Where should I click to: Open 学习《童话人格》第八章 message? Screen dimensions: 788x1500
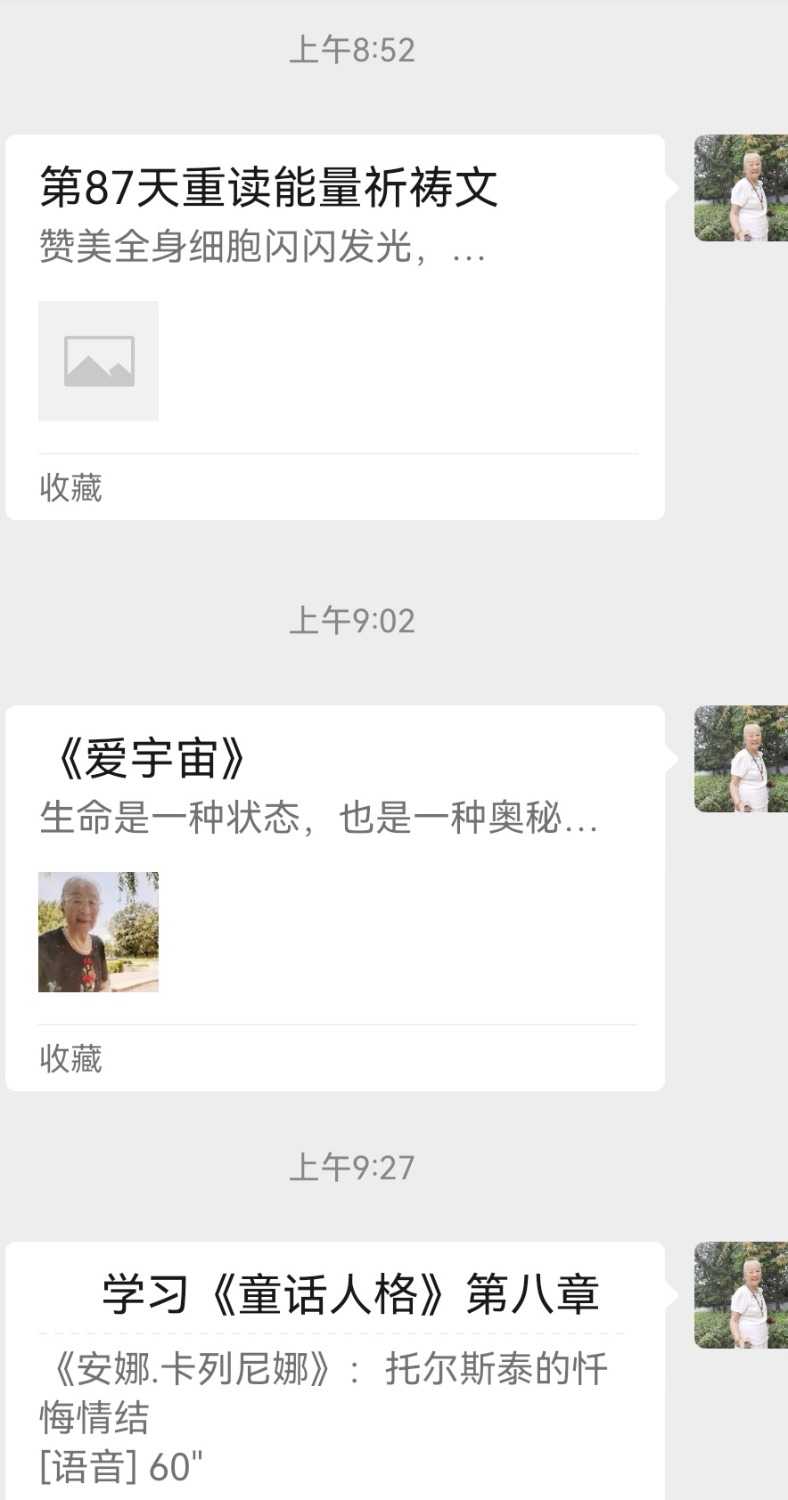tap(350, 1293)
